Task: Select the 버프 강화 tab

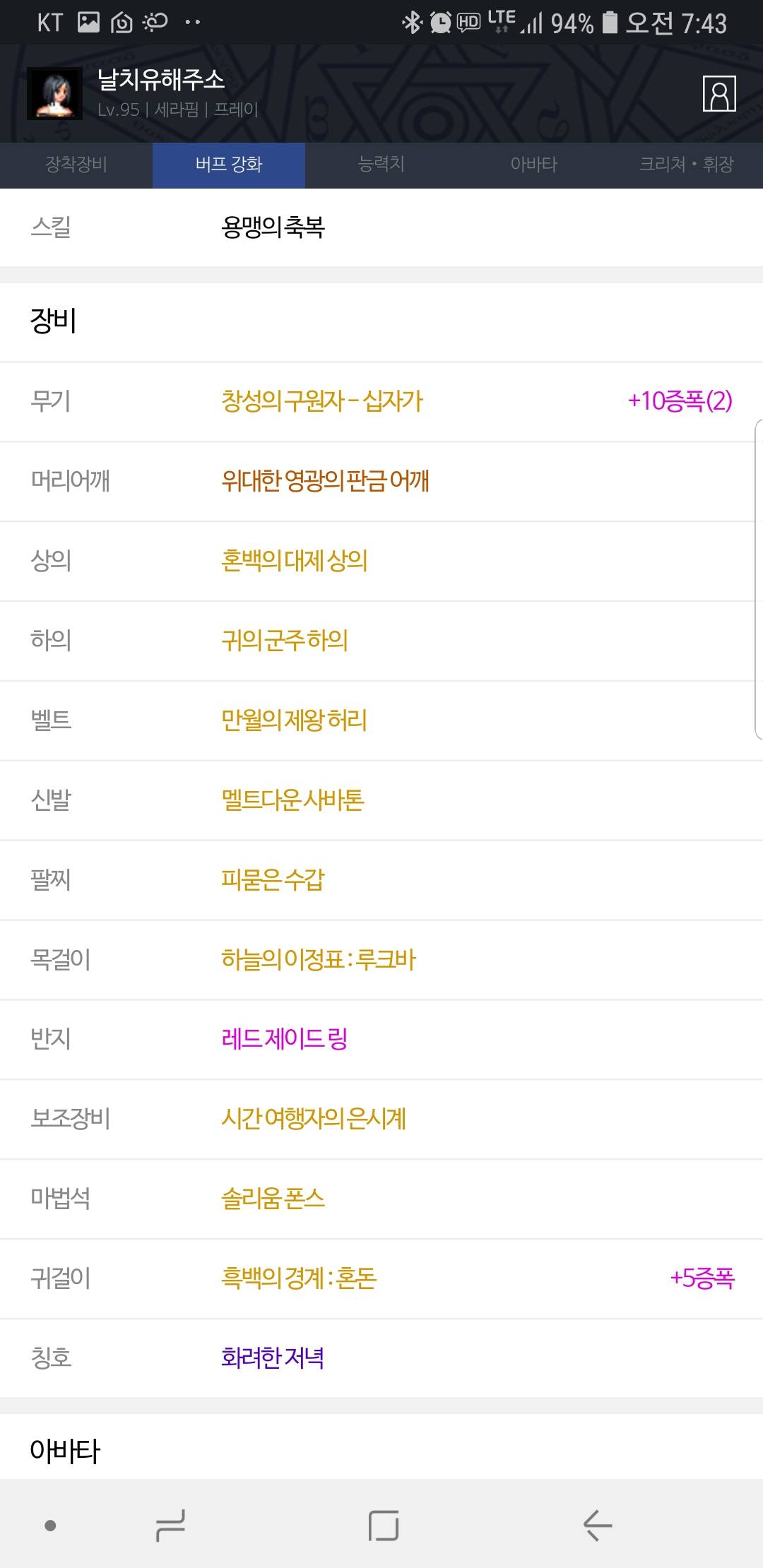Action: 229,165
